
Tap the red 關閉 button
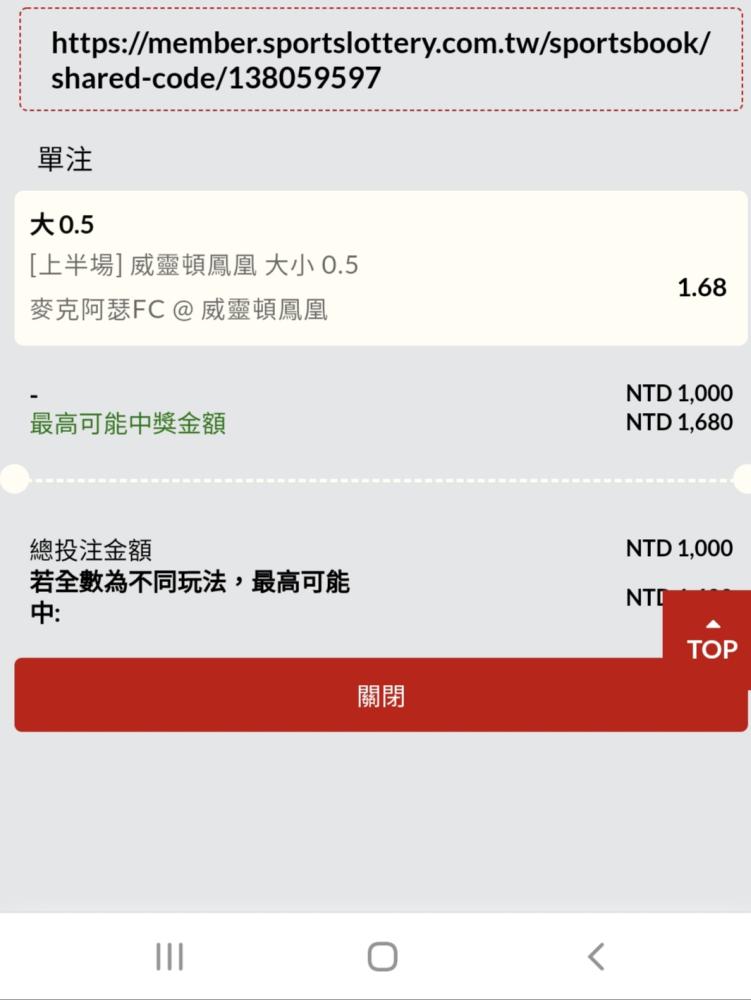point(380,696)
